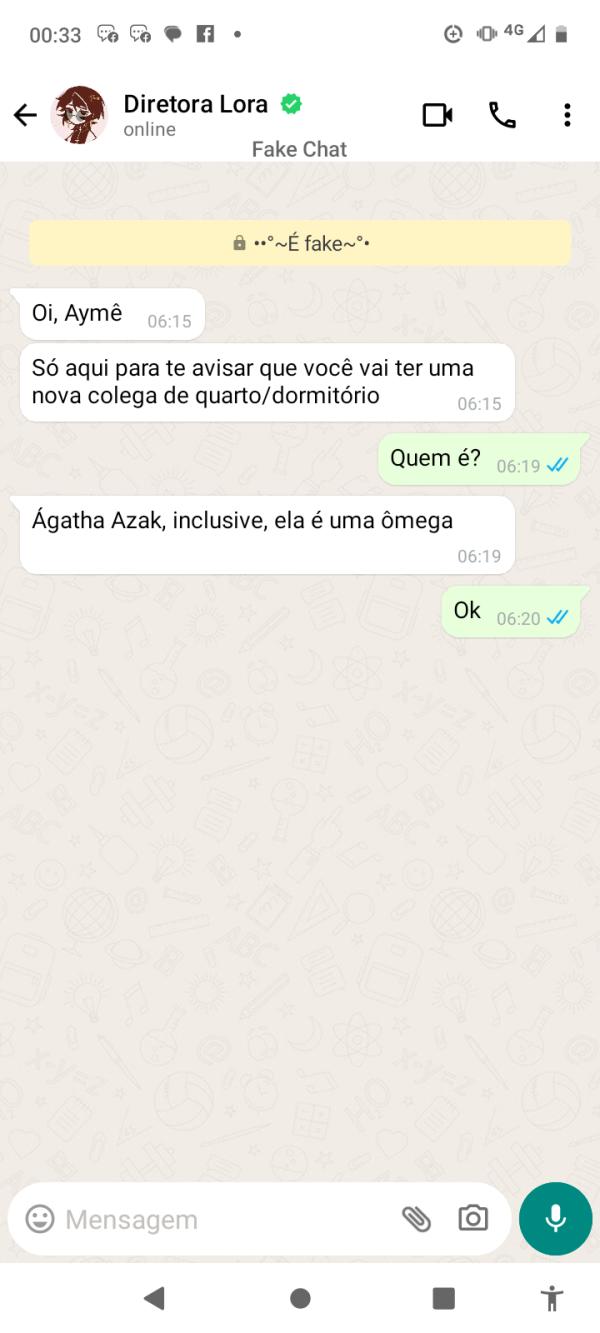Attach a file with the paperclip
The width and height of the screenshot is (600, 1333).
click(x=416, y=1218)
